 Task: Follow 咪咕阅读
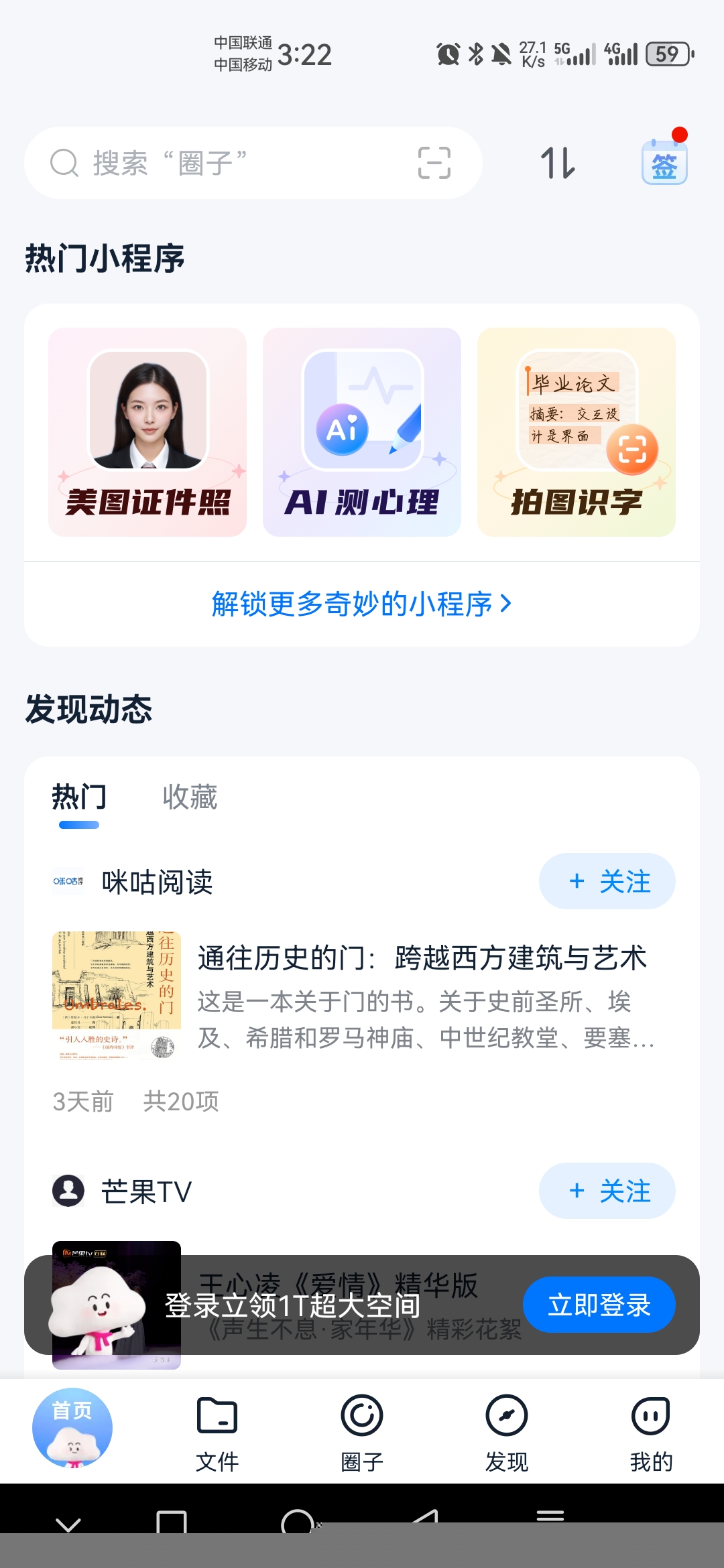tap(607, 881)
